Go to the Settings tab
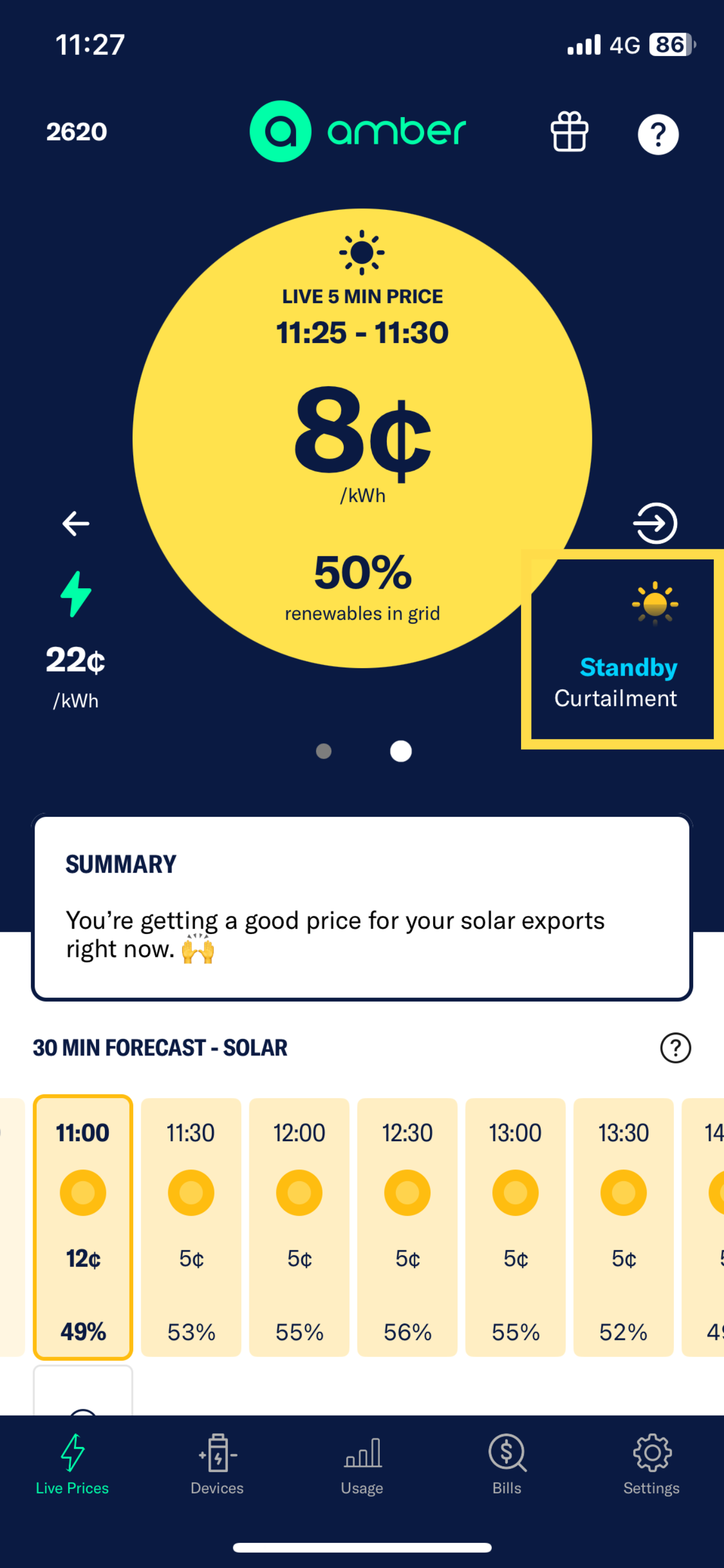Viewport: 724px width, 1568px height. tap(652, 1463)
